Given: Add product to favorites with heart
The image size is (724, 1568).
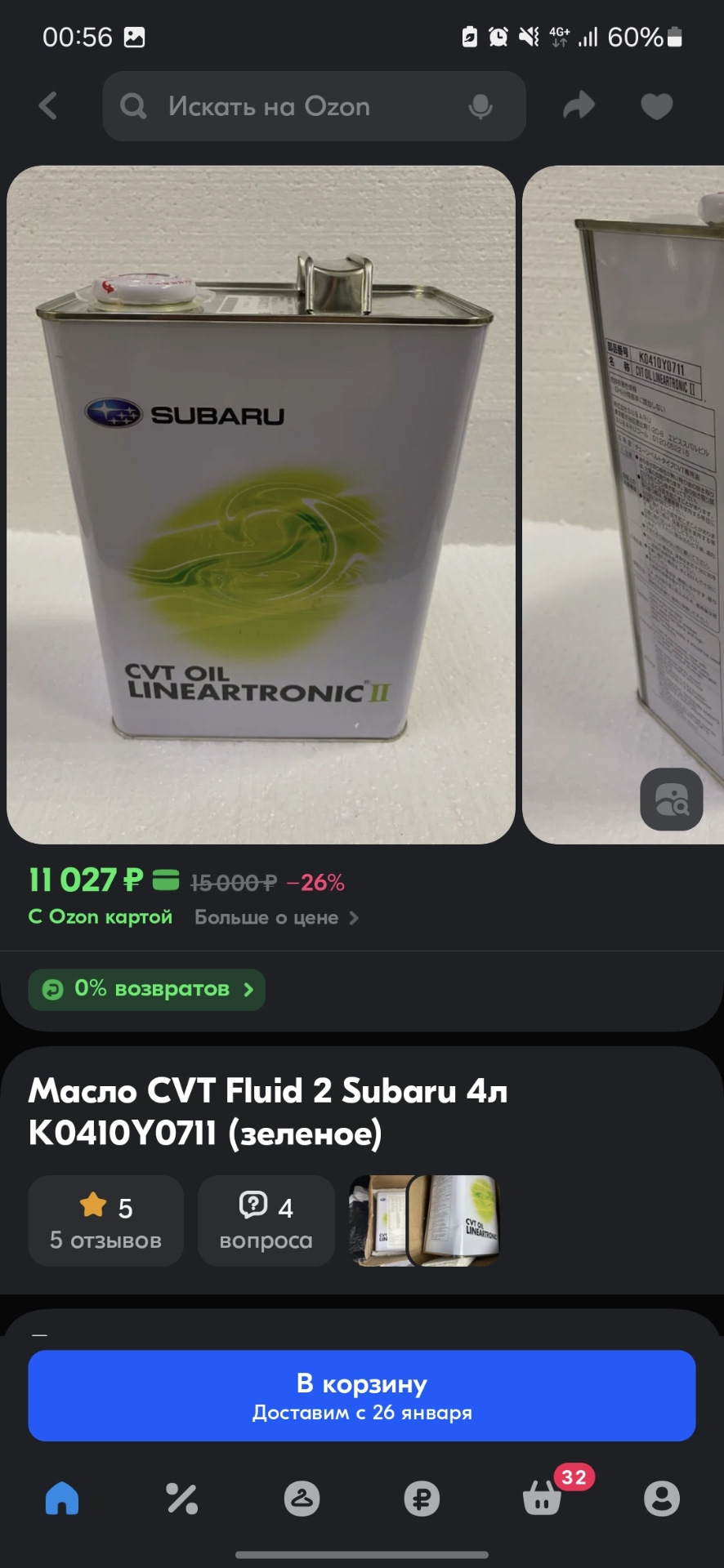Looking at the screenshot, I should point(656,106).
